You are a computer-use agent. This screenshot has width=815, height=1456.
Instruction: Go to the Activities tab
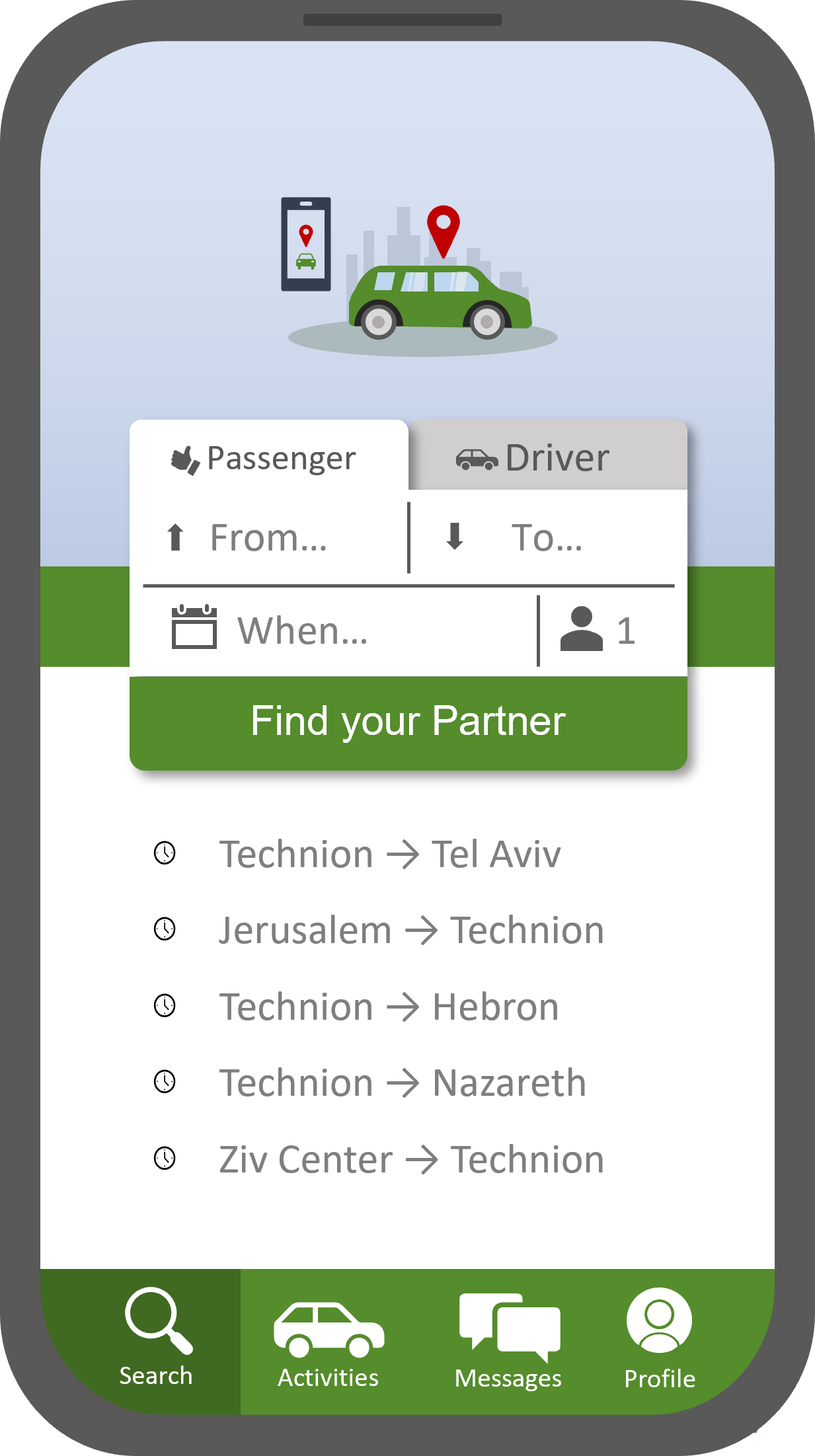[x=328, y=1344]
